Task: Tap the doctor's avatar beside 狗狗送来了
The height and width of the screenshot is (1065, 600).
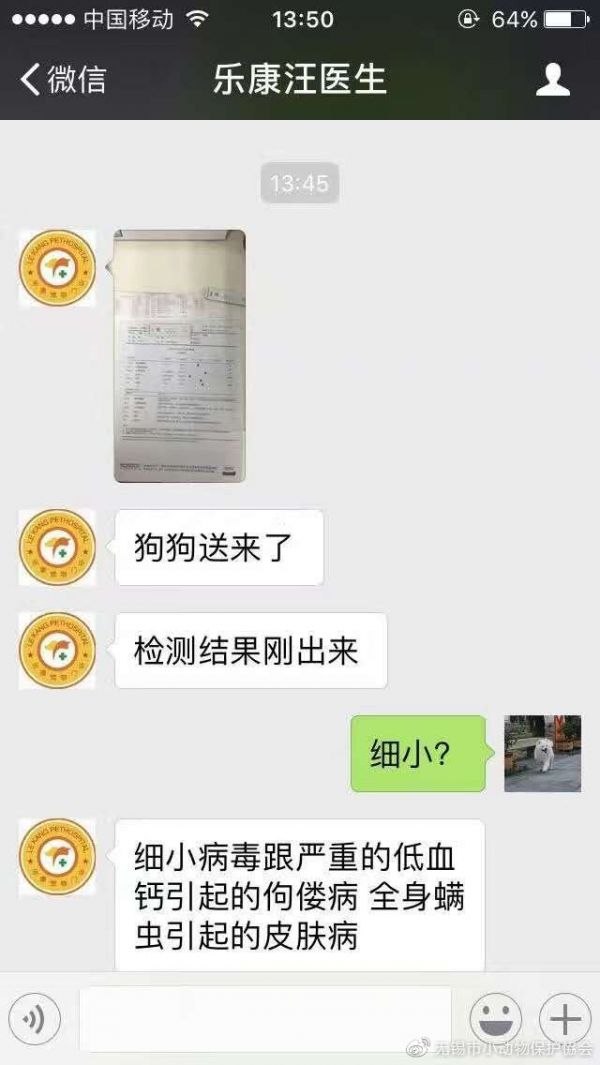Action: click(x=57, y=547)
